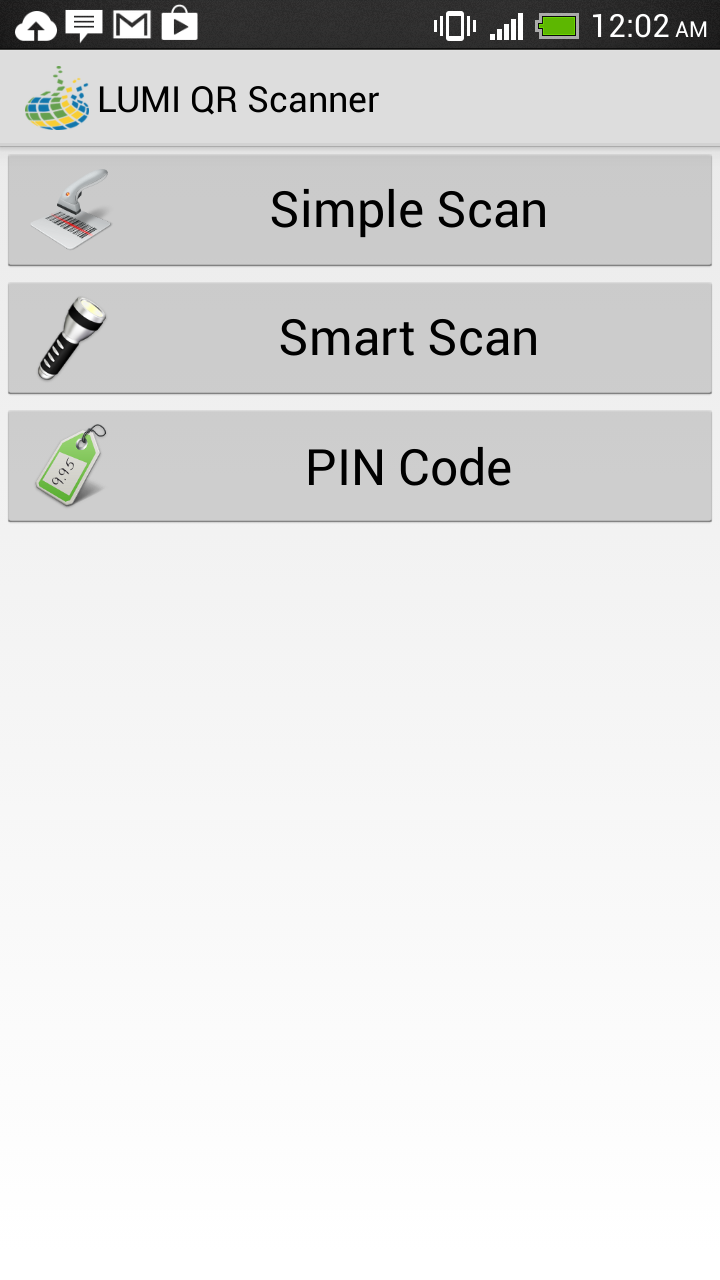This screenshot has width=720, height=1280.
Task: Open the Smart Scan option
Action: [x=360, y=338]
